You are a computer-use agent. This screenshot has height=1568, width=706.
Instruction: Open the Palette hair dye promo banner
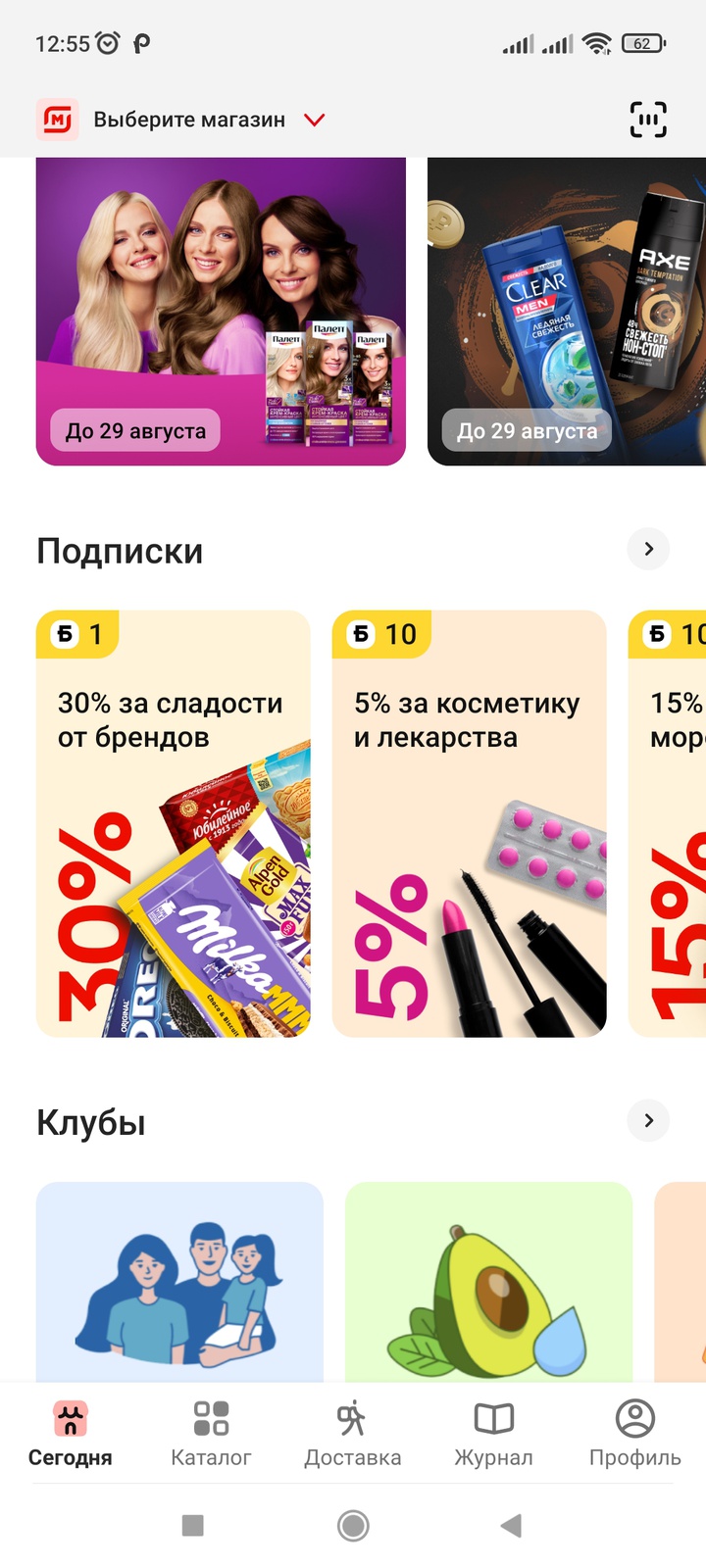click(x=221, y=311)
